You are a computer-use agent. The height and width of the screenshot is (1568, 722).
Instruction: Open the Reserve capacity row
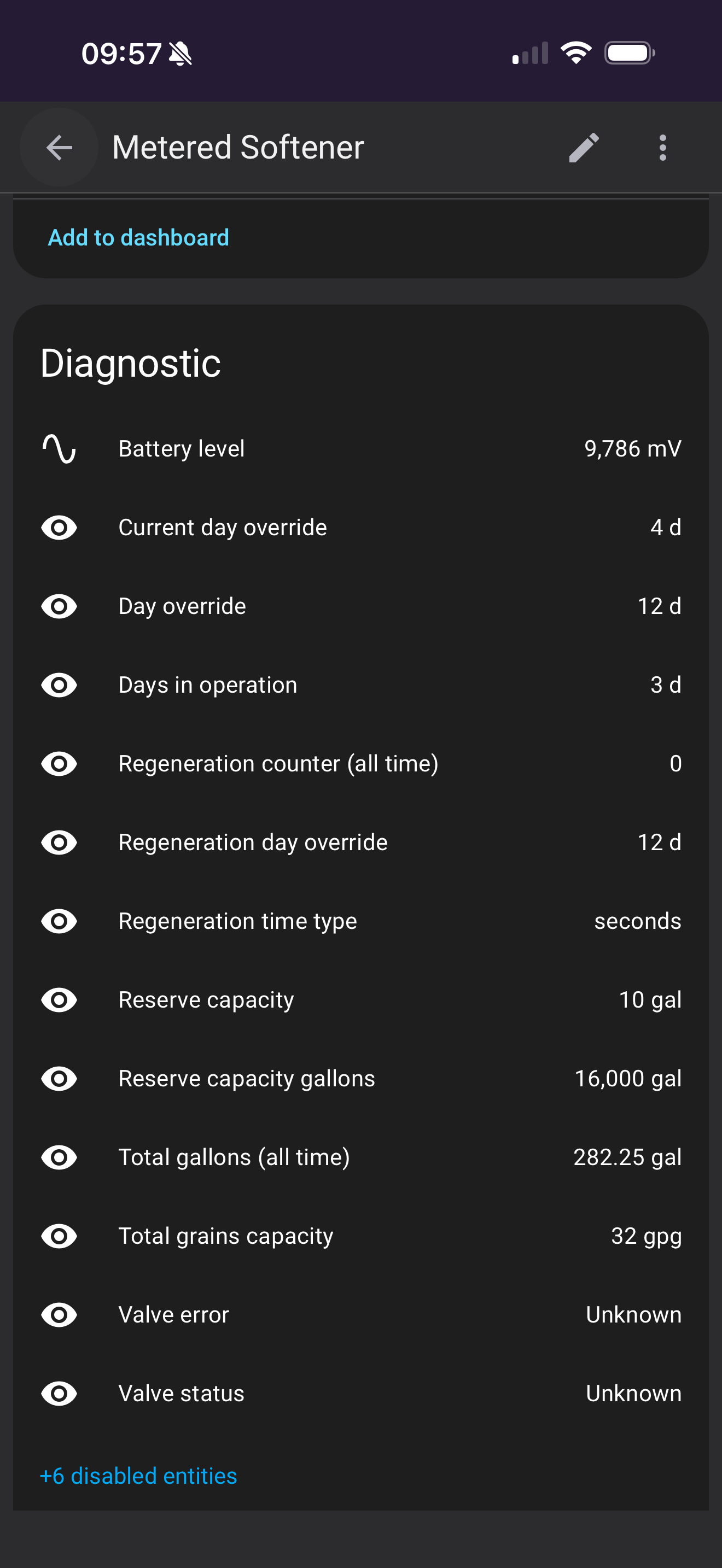[x=360, y=999]
